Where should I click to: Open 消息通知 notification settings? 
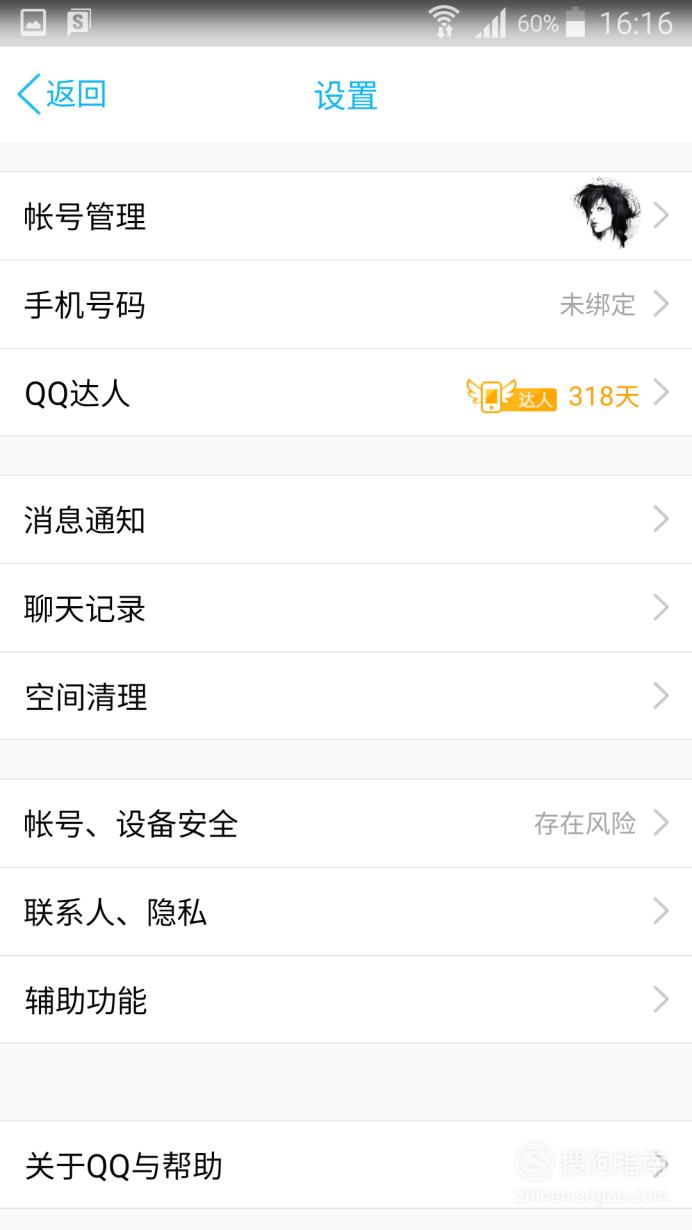[x=346, y=520]
